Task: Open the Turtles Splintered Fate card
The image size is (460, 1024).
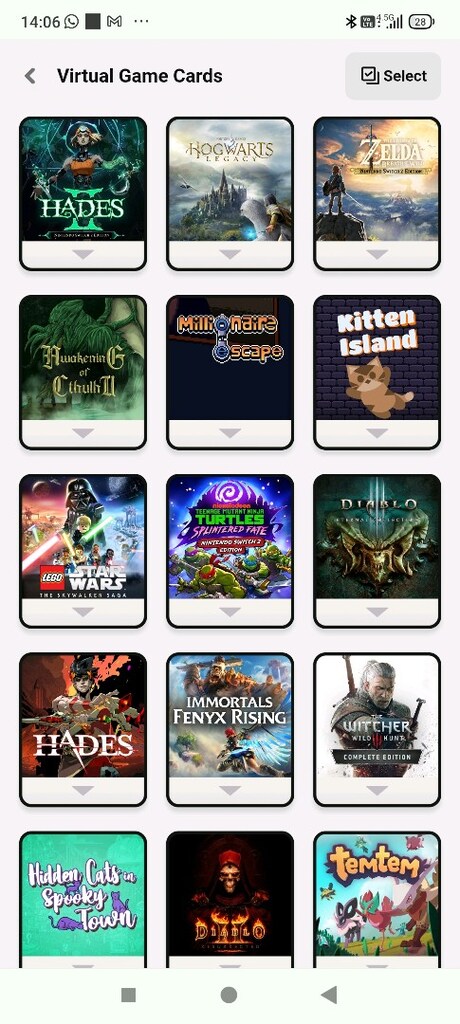Action: coord(230,551)
